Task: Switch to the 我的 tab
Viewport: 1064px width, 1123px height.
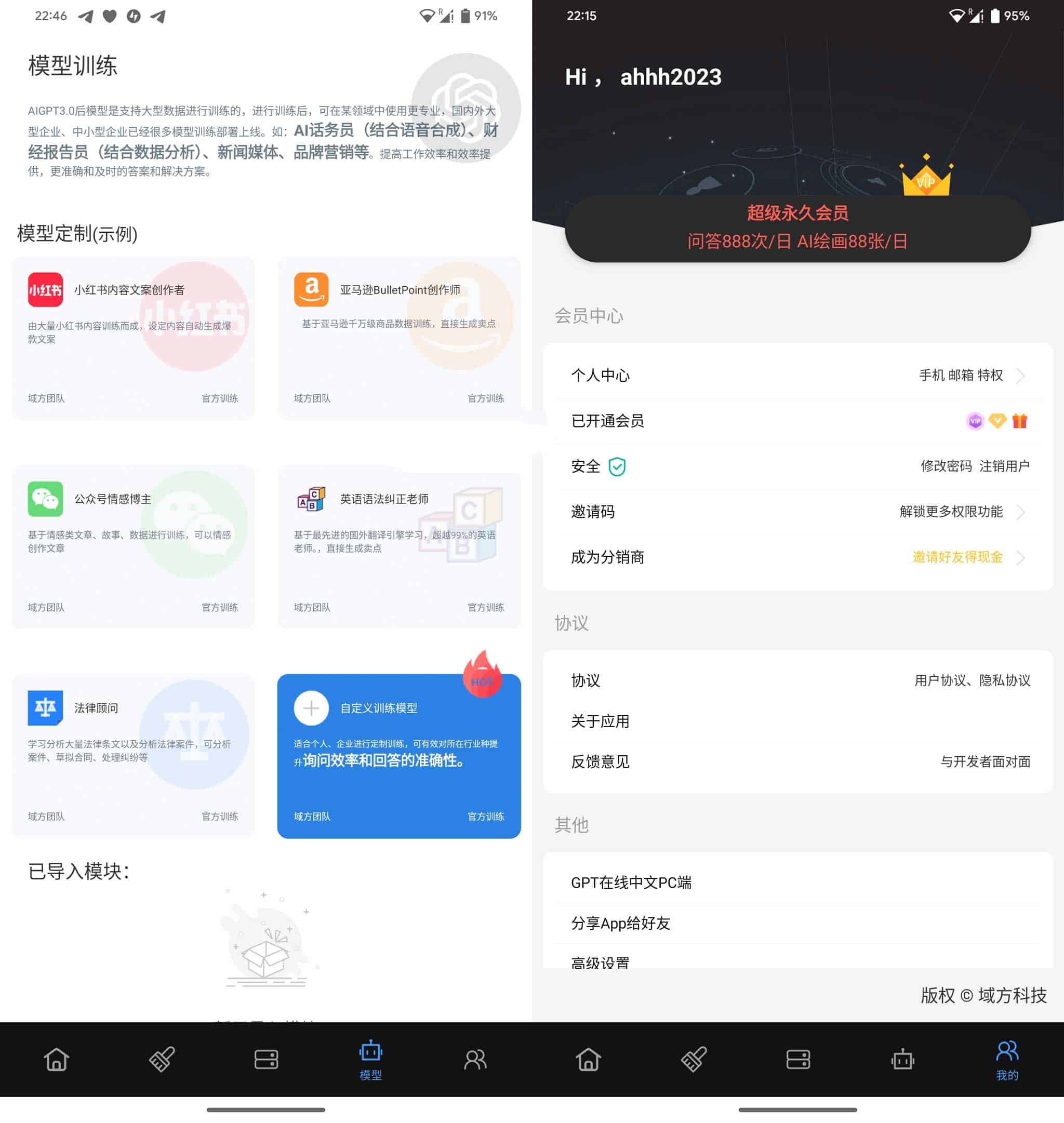Action: click(1007, 1060)
